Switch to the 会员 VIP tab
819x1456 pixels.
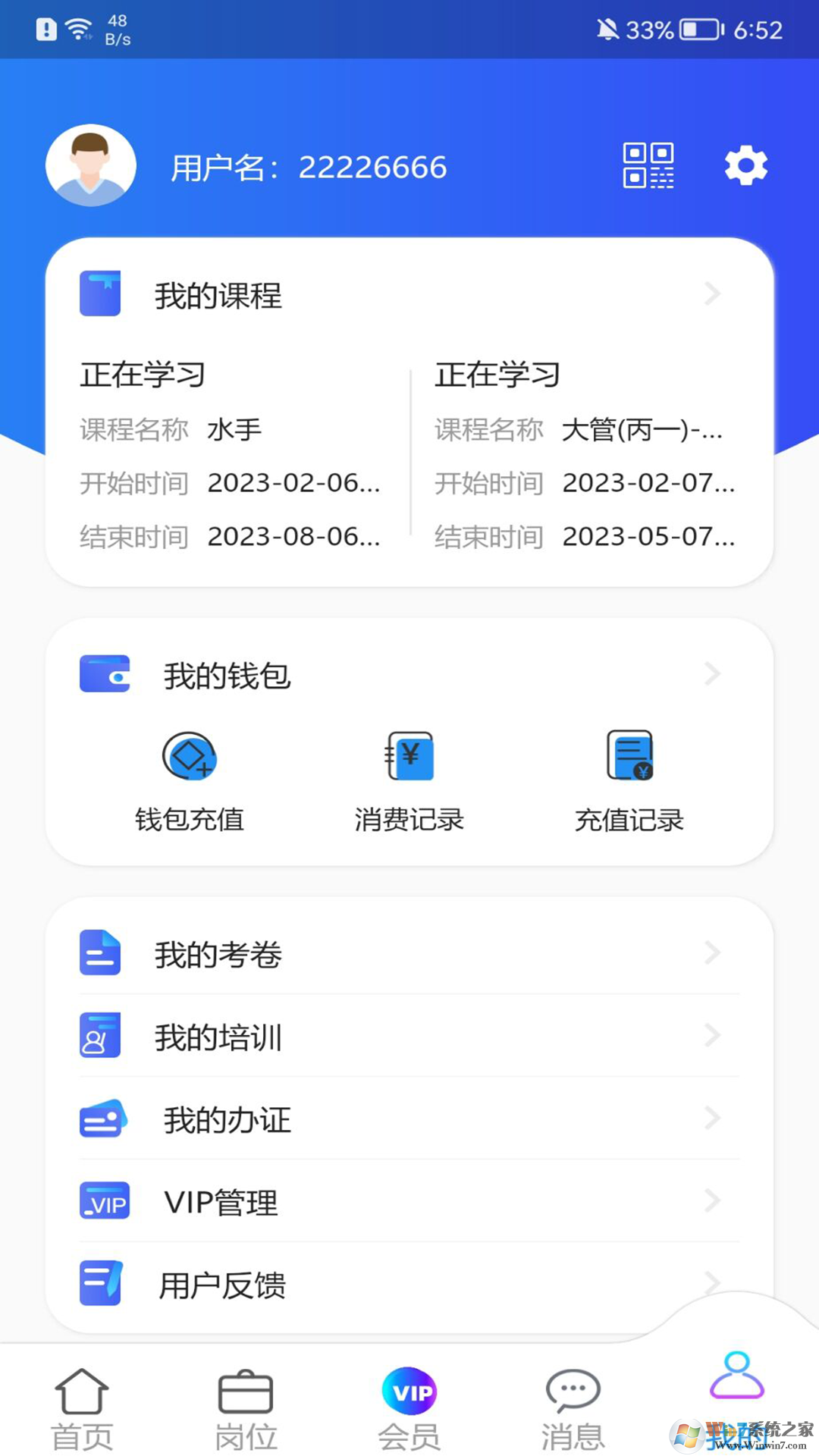(409, 1407)
